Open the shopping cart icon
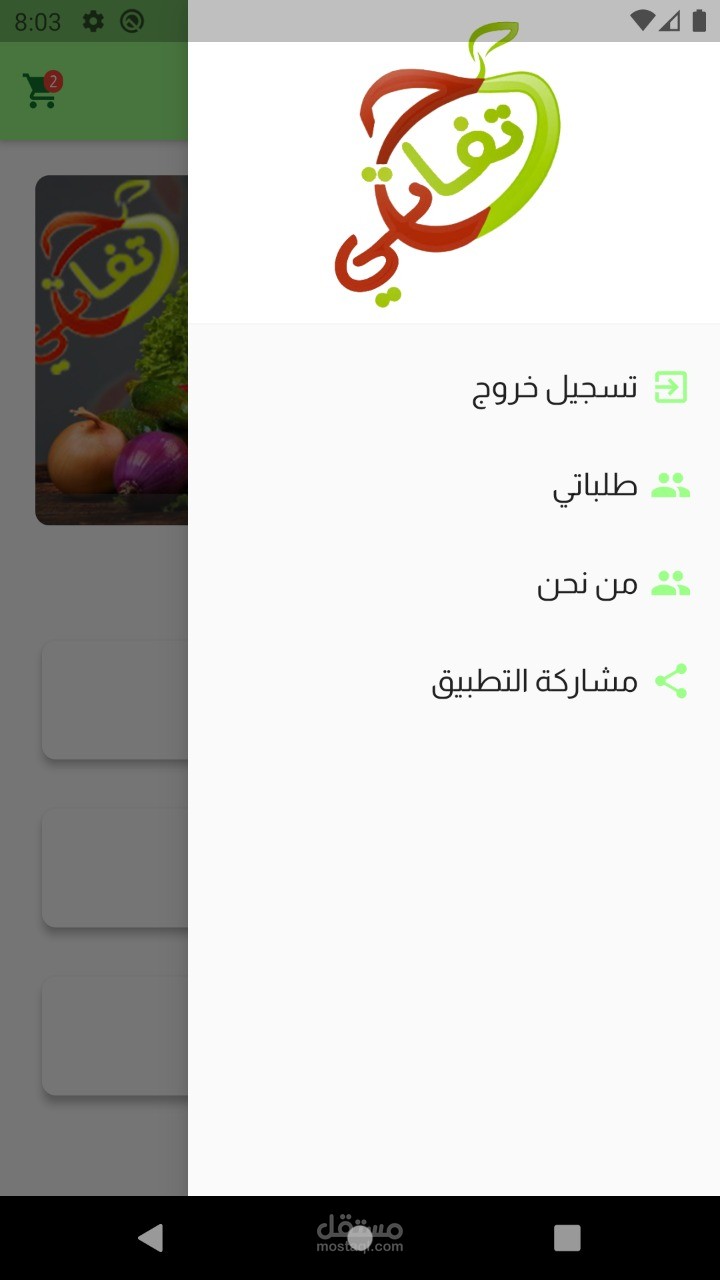This screenshot has width=720, height=1280. 42,90
